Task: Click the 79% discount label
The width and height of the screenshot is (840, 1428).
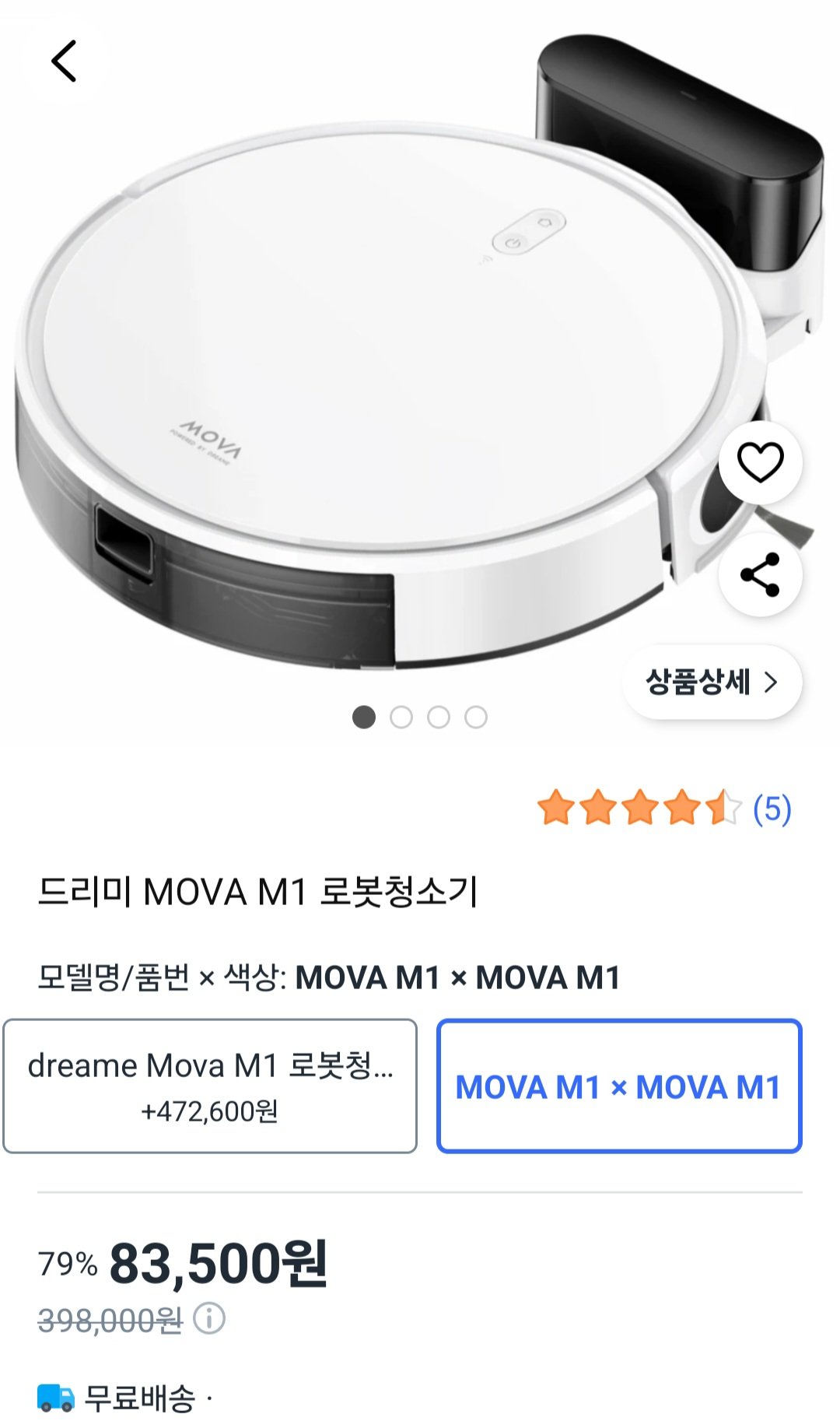Action: [x=68, y=1261]
